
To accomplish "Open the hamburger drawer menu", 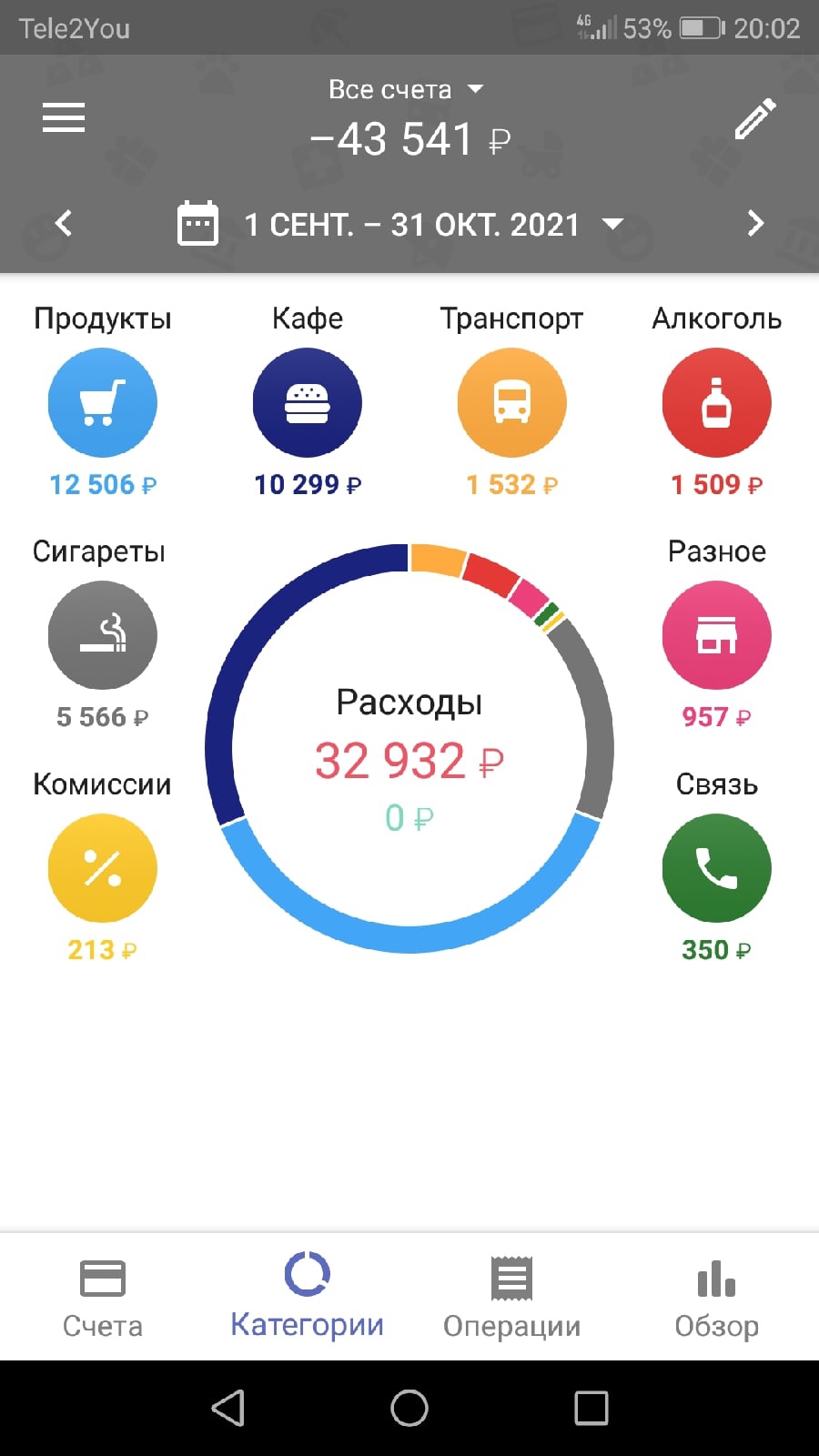I will pyautogui.click(x=64, y=117).
